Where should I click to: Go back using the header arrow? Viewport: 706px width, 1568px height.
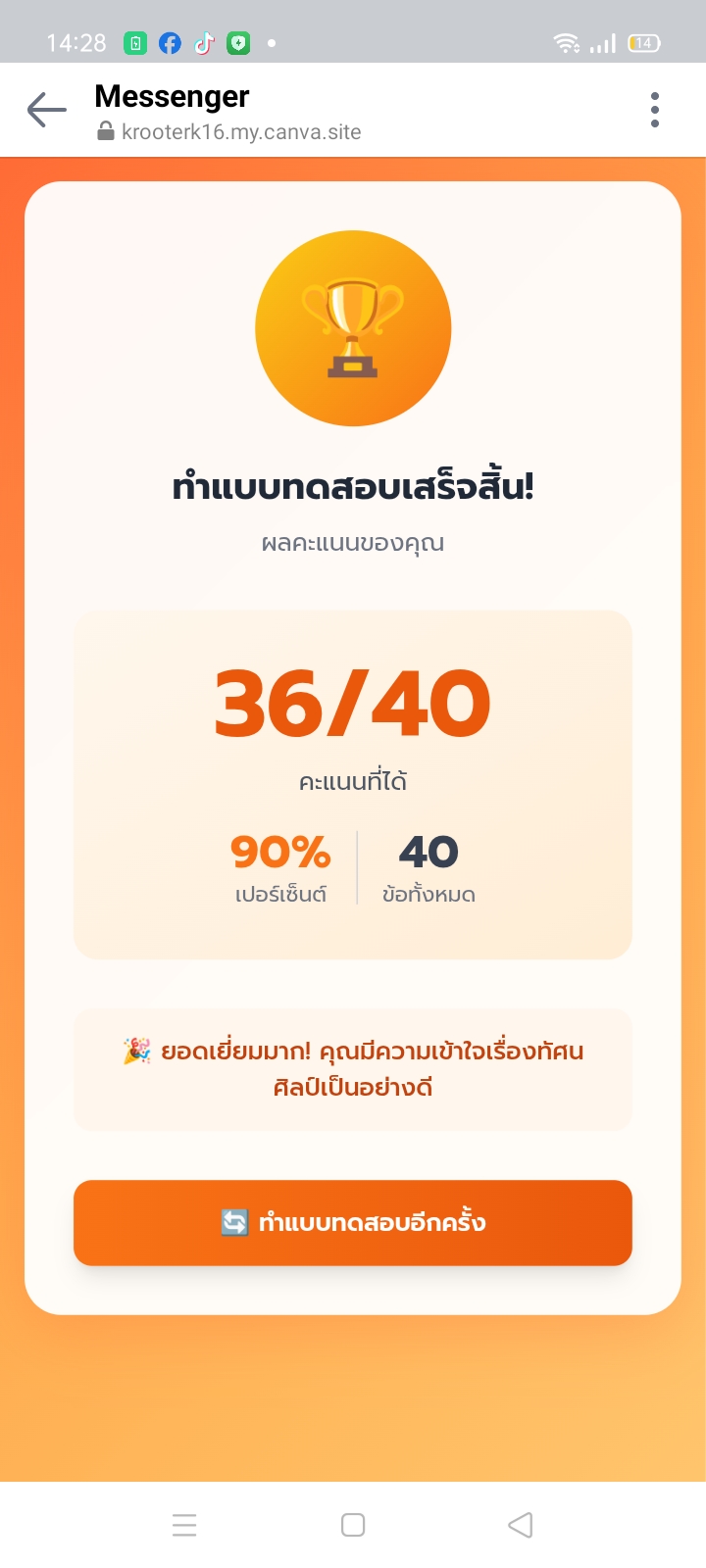click(x=46, y=110)
